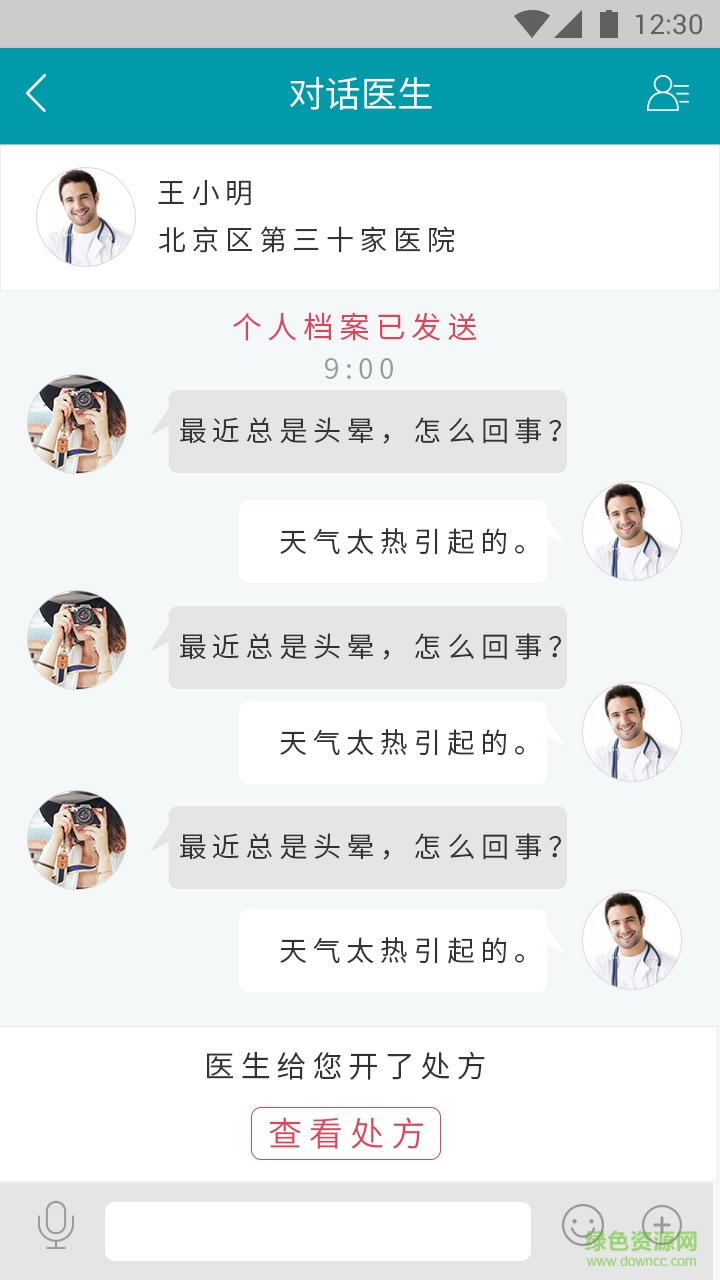
Task: Tap the microphone for voice input
Action: [x=56, y=1225]
